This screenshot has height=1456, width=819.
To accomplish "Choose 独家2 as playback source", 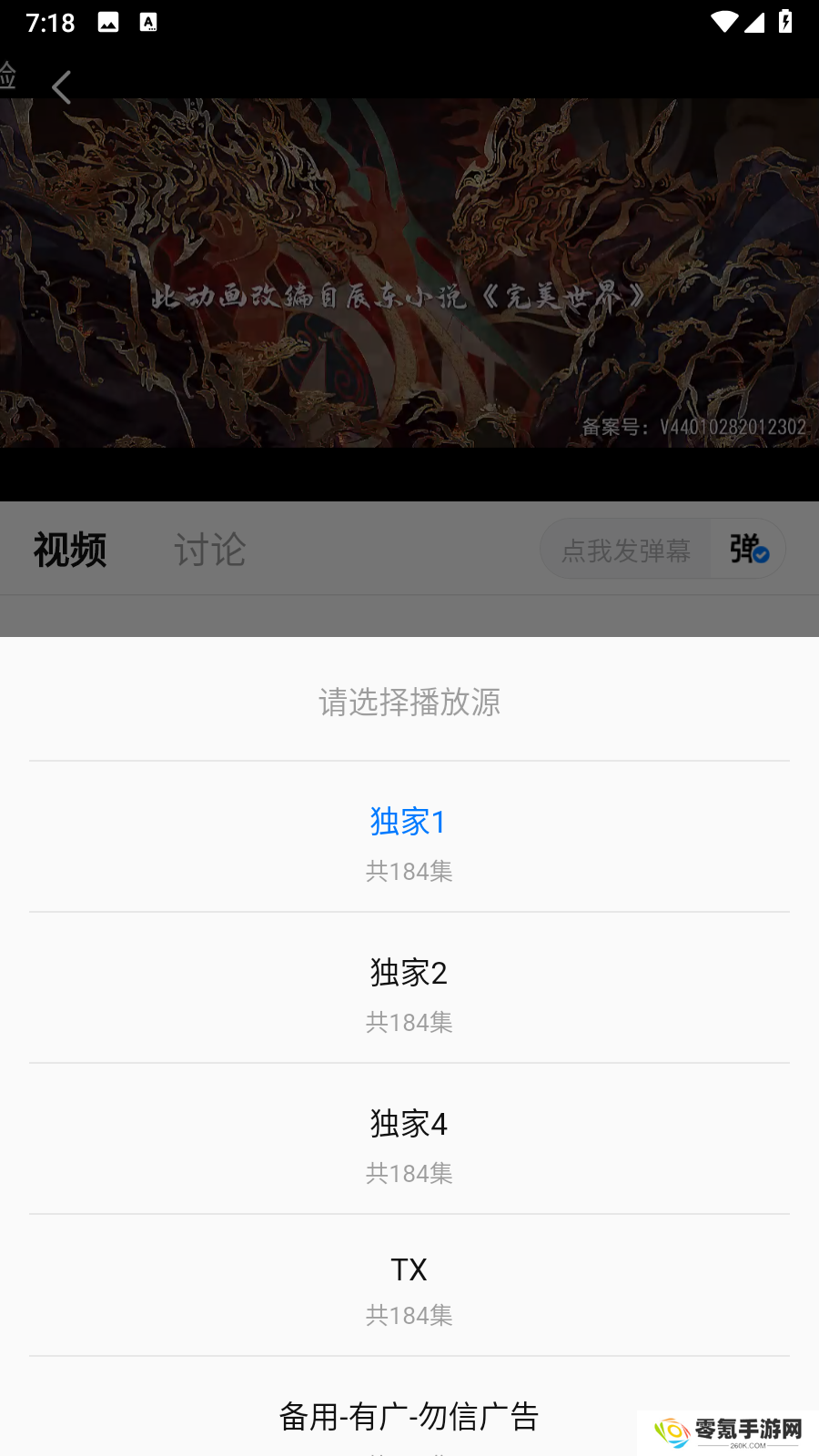I will click(x=409, y=988).
